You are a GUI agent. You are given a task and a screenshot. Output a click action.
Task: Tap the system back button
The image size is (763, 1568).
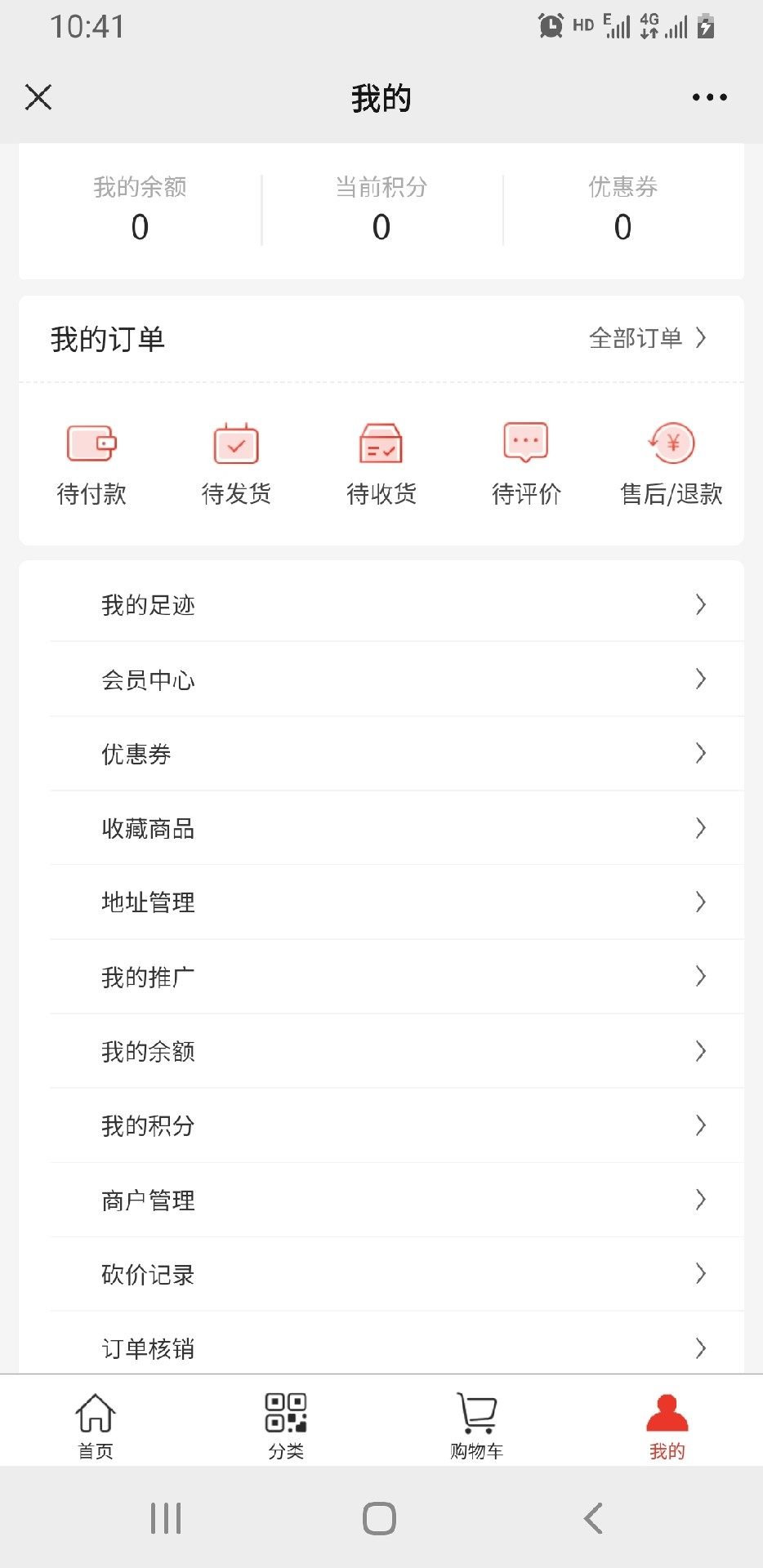point(593,1518)
